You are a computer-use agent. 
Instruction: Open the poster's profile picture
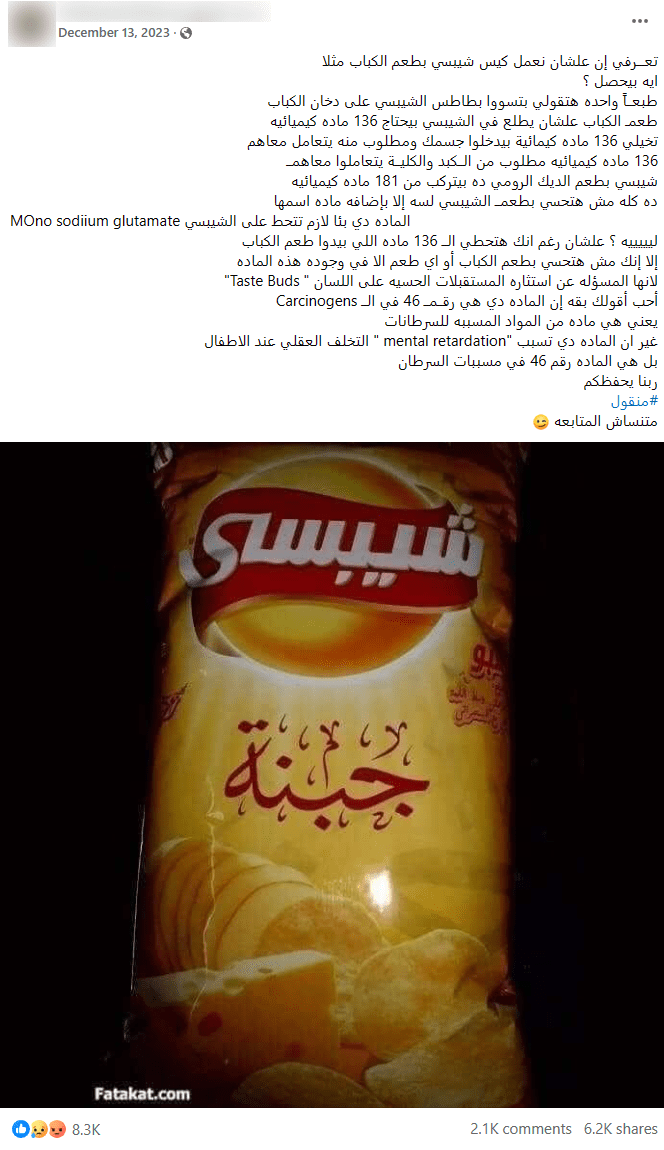point(28,22)
